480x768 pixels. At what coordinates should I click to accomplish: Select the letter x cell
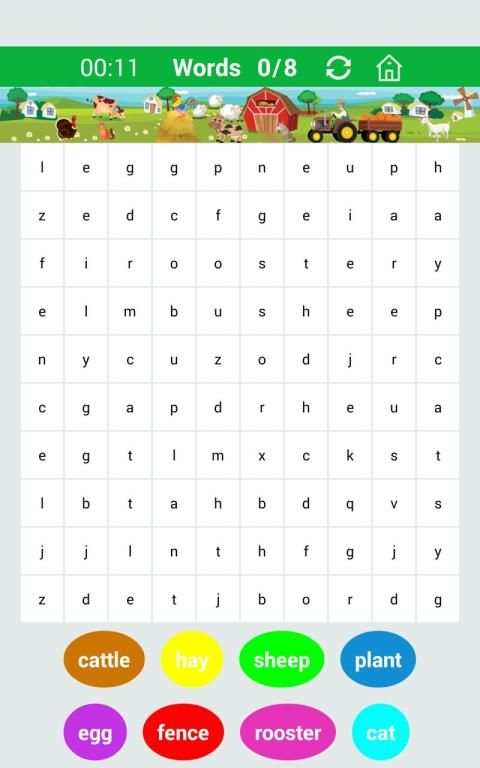coord(262,456)
